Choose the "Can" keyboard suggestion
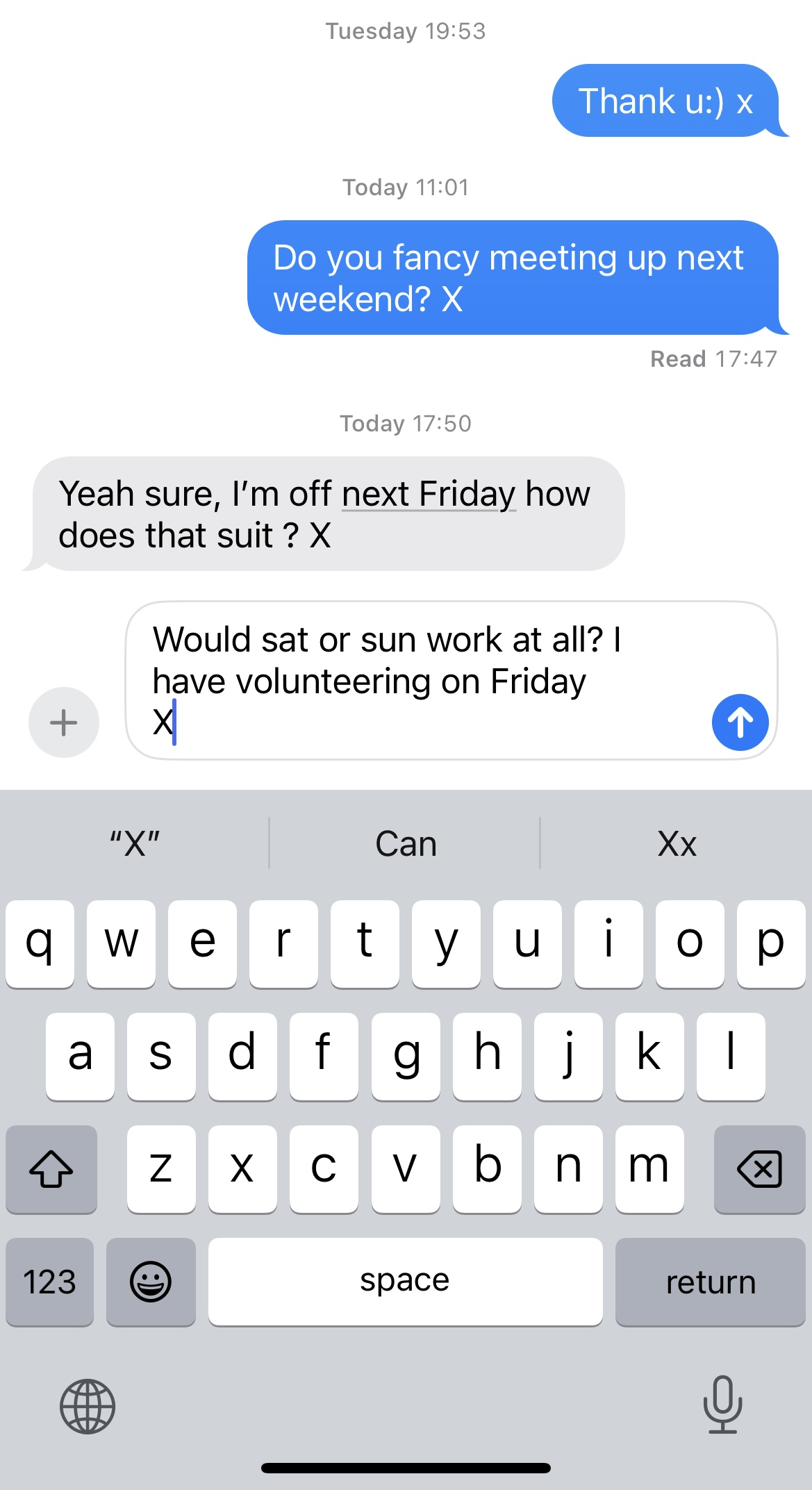Screen dimensions: 812x1490 pos(406,844)
